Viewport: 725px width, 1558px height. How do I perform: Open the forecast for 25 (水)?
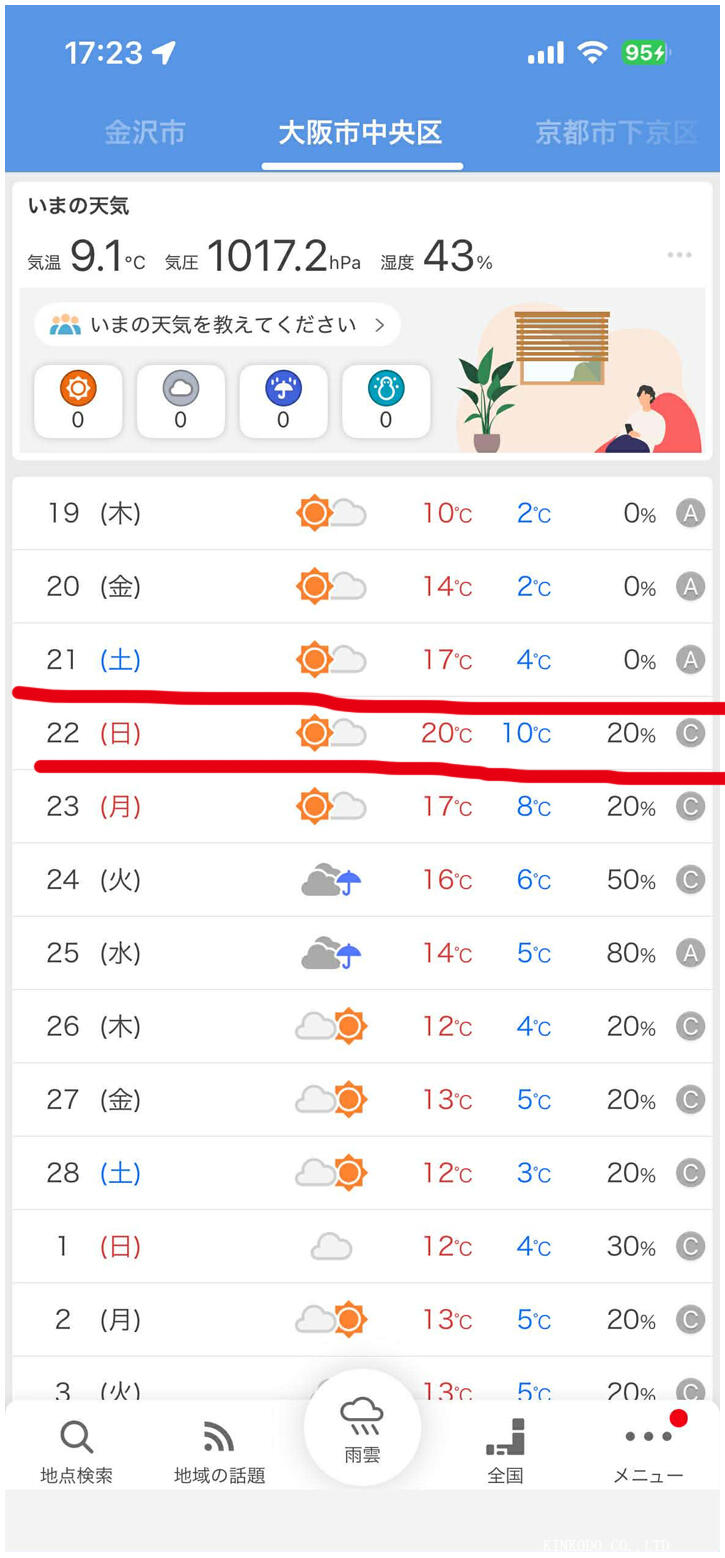click(362, 953)
